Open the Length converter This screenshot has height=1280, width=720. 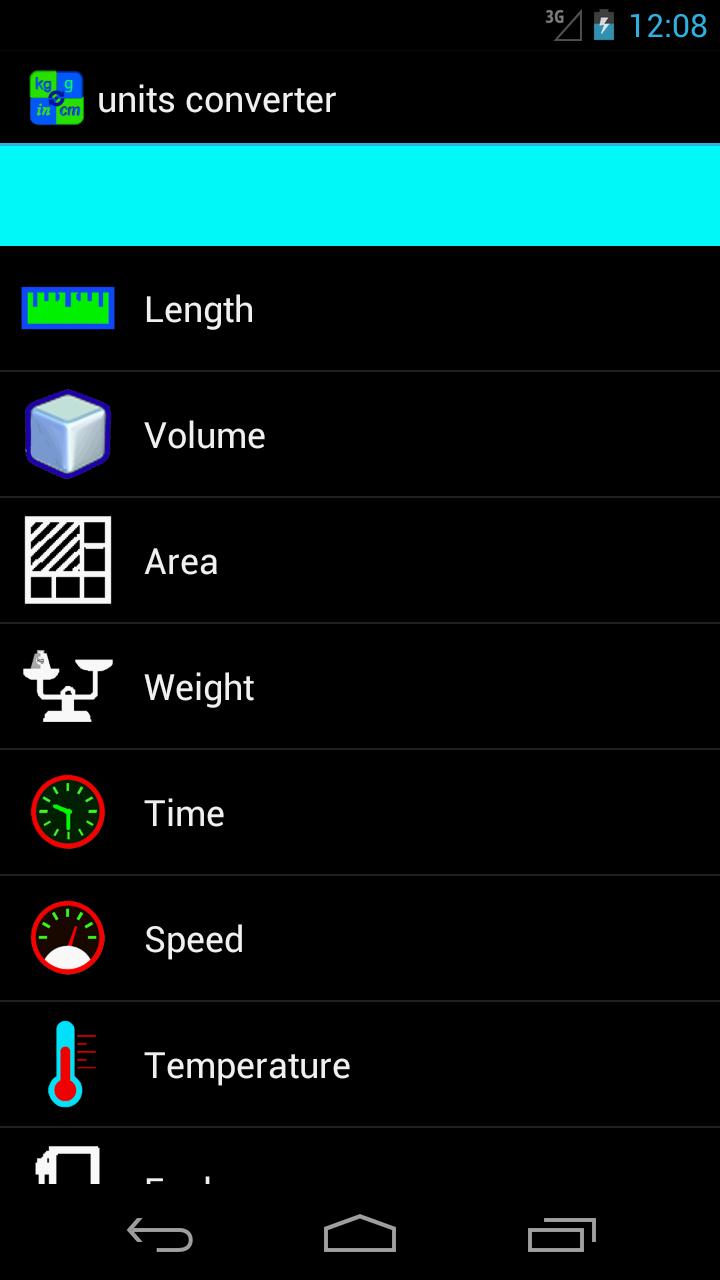360,310
